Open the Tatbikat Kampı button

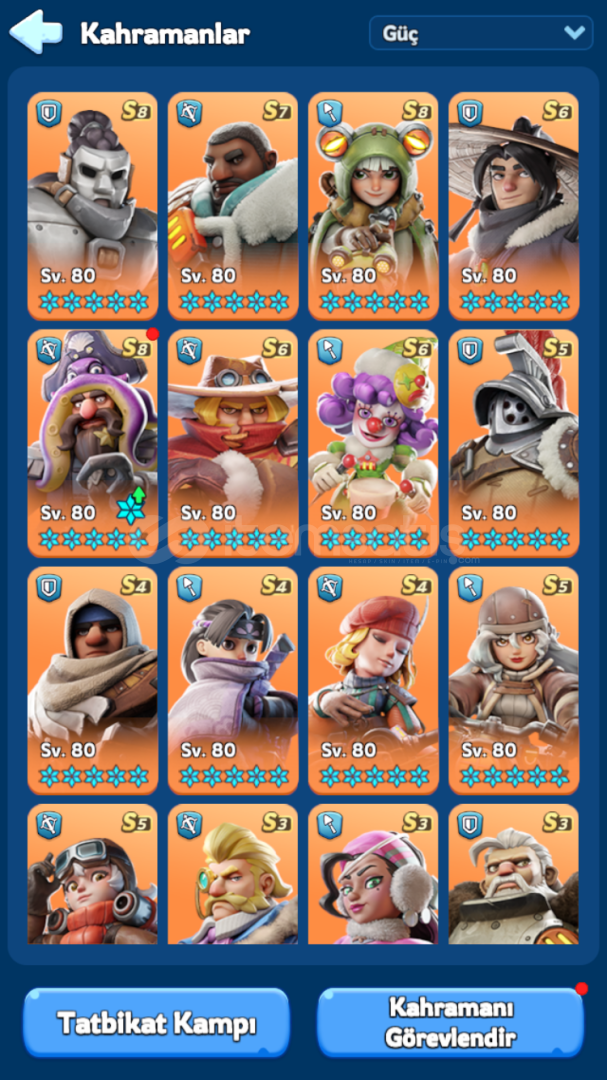click(x=156, y=1022)
